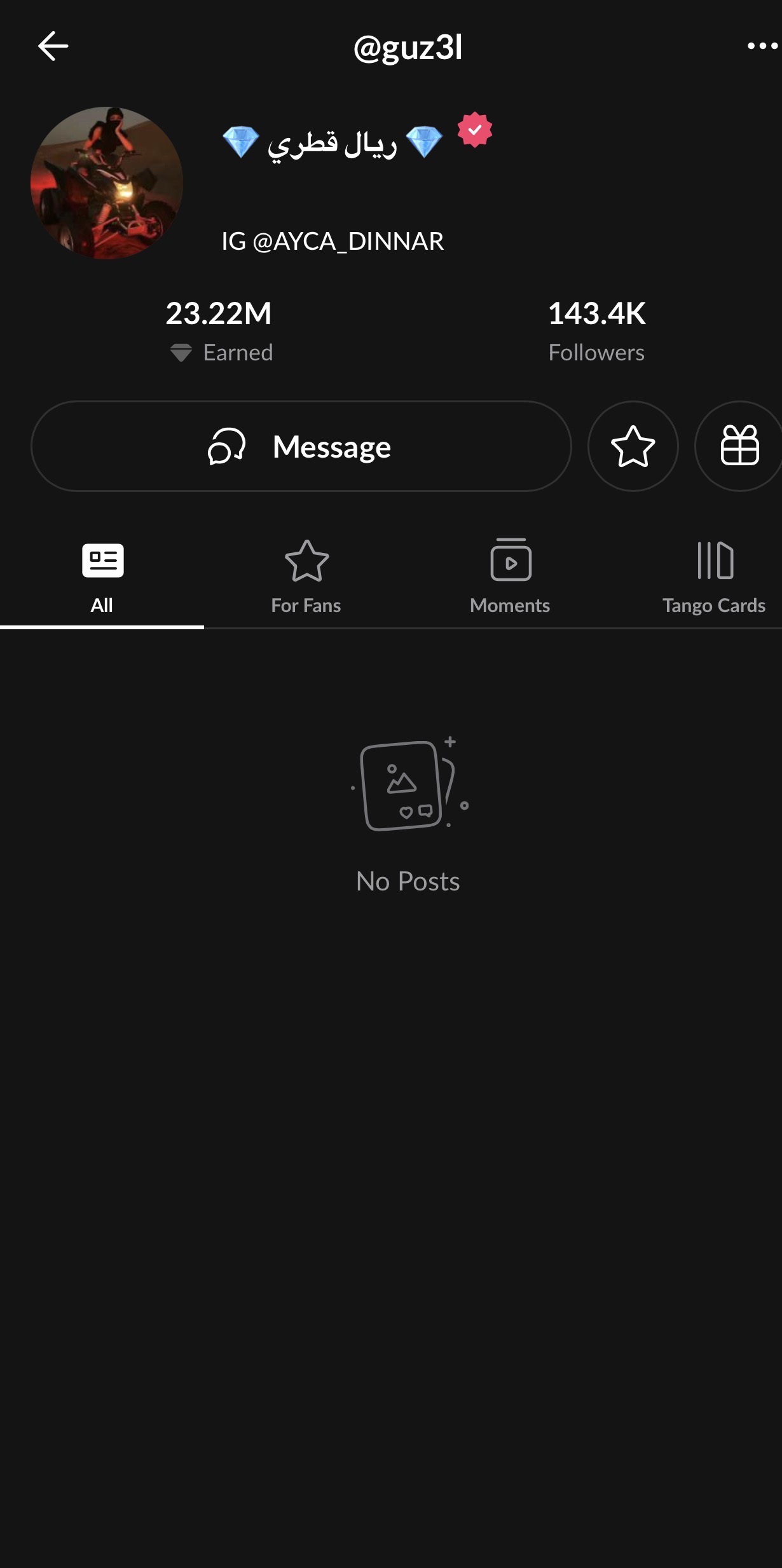The image size is (782, 1568).
Task: Switch to the For Fans tab
Action: click(x=306, y=577)
